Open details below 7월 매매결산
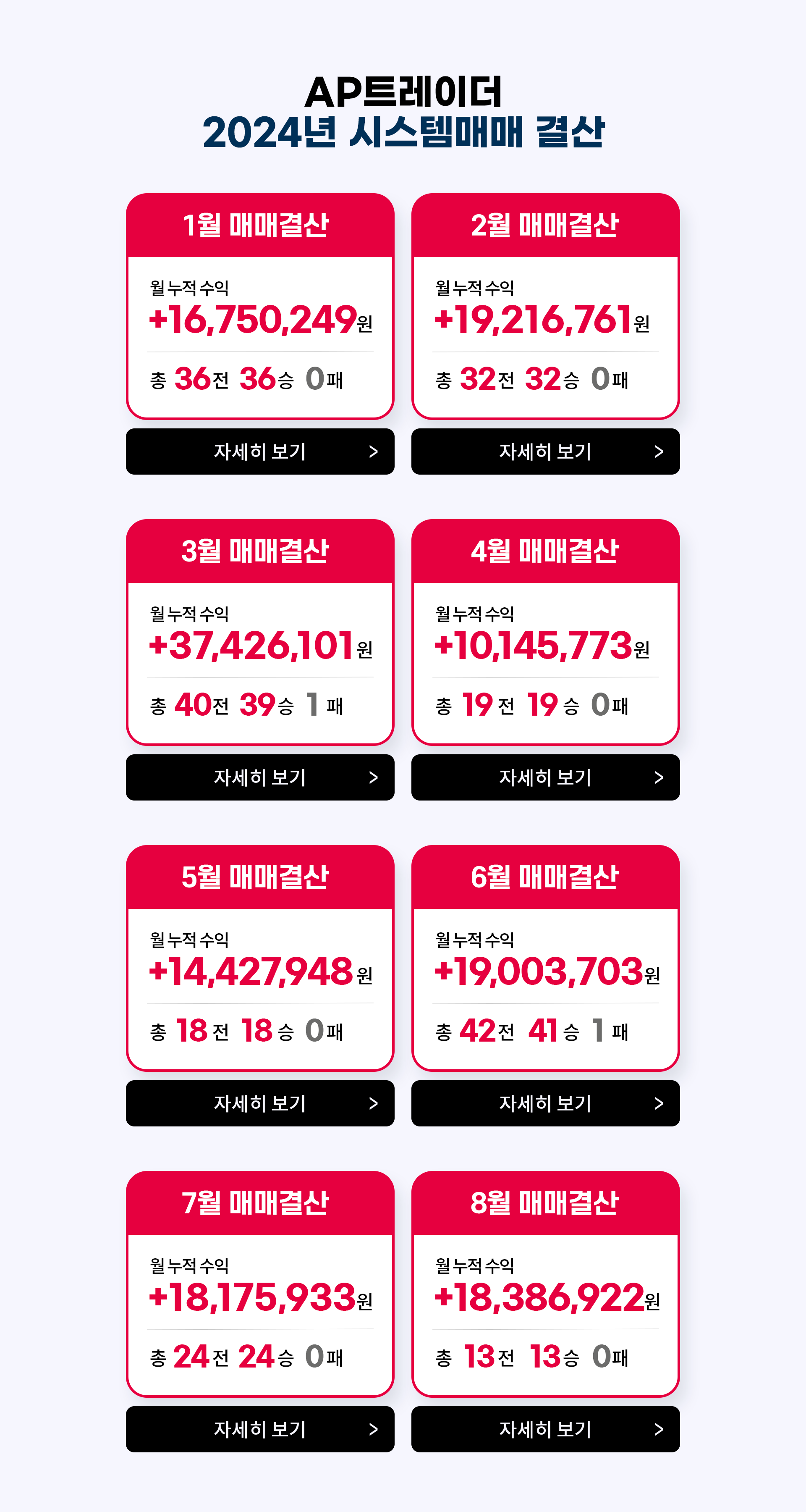 [260, 1429]
